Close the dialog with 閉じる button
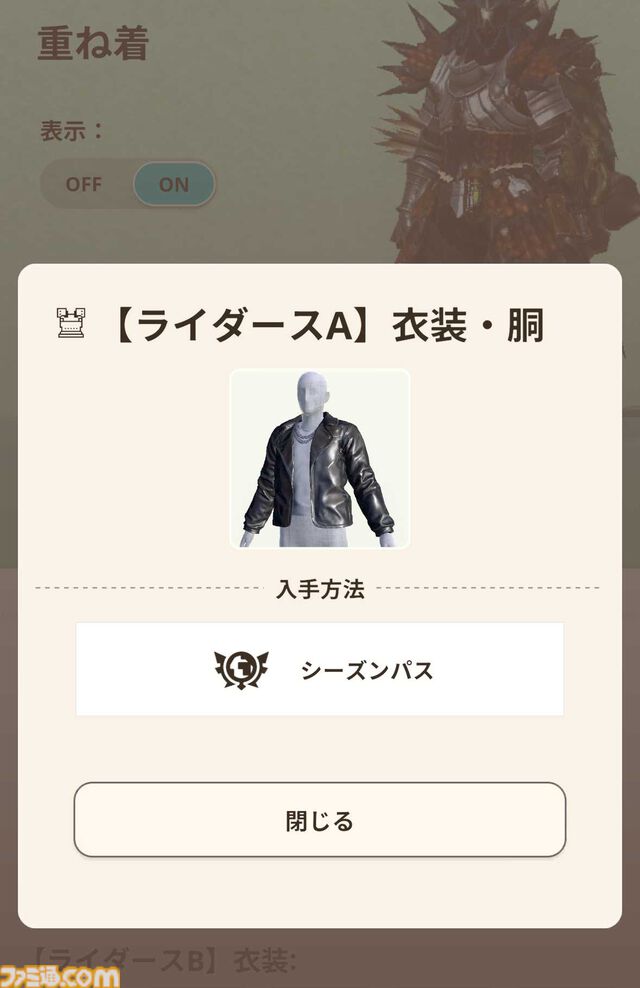The height and width of the screenshot is (988, 640). point(319,821)
